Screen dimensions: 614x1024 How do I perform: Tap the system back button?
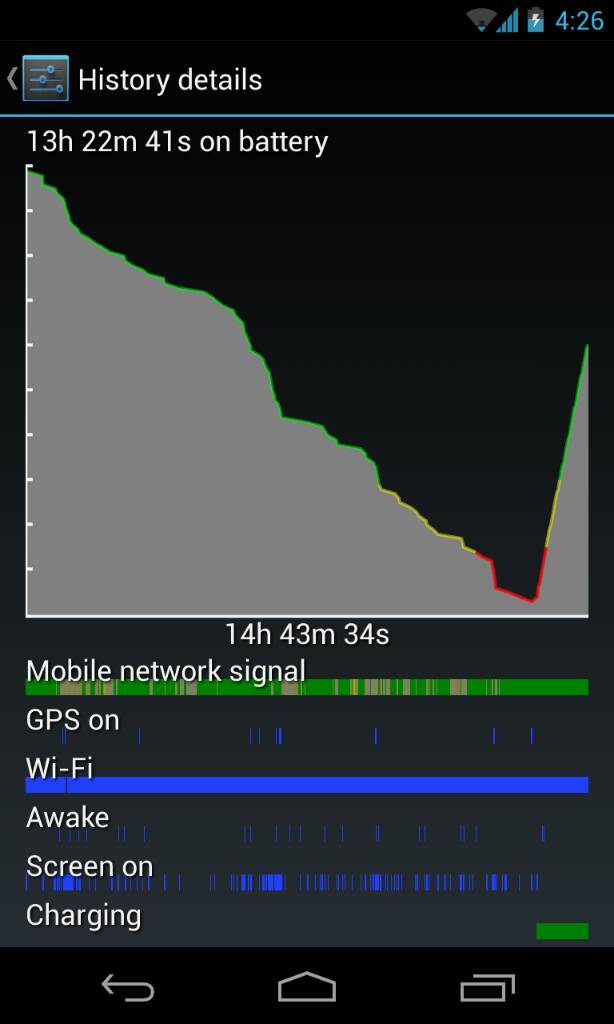127,988
